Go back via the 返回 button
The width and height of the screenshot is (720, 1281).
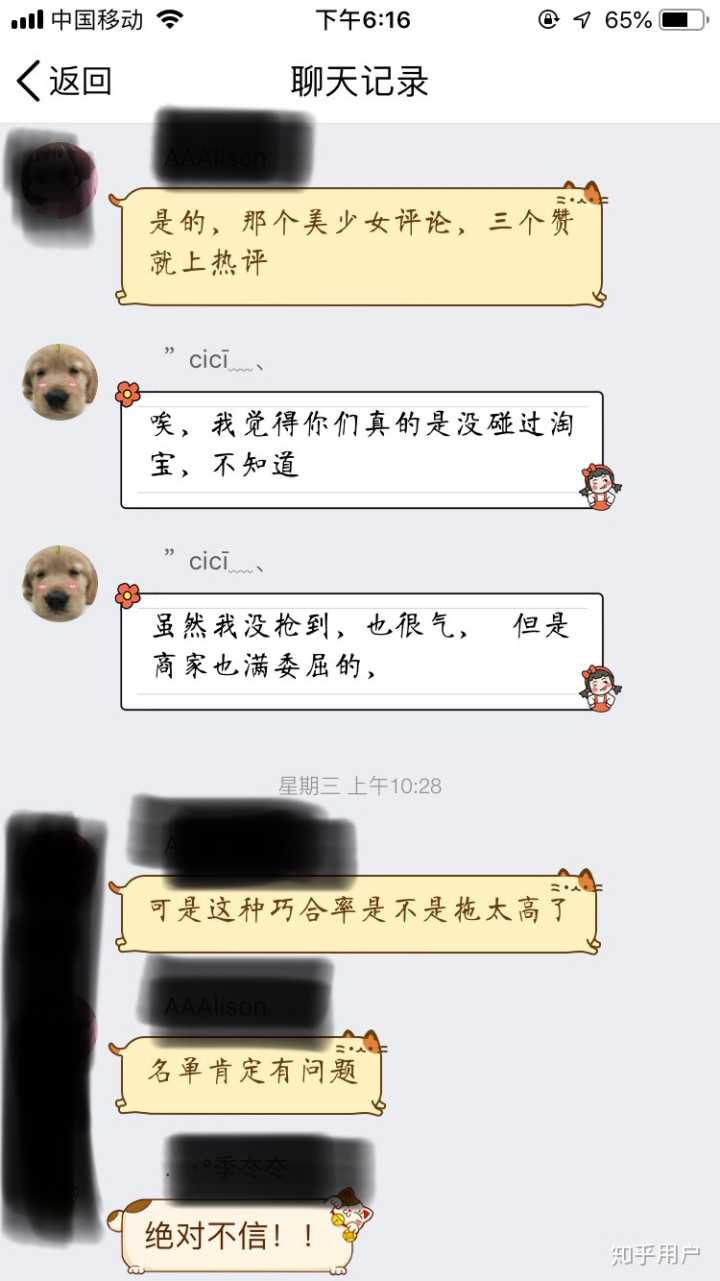tap(63, 81)
